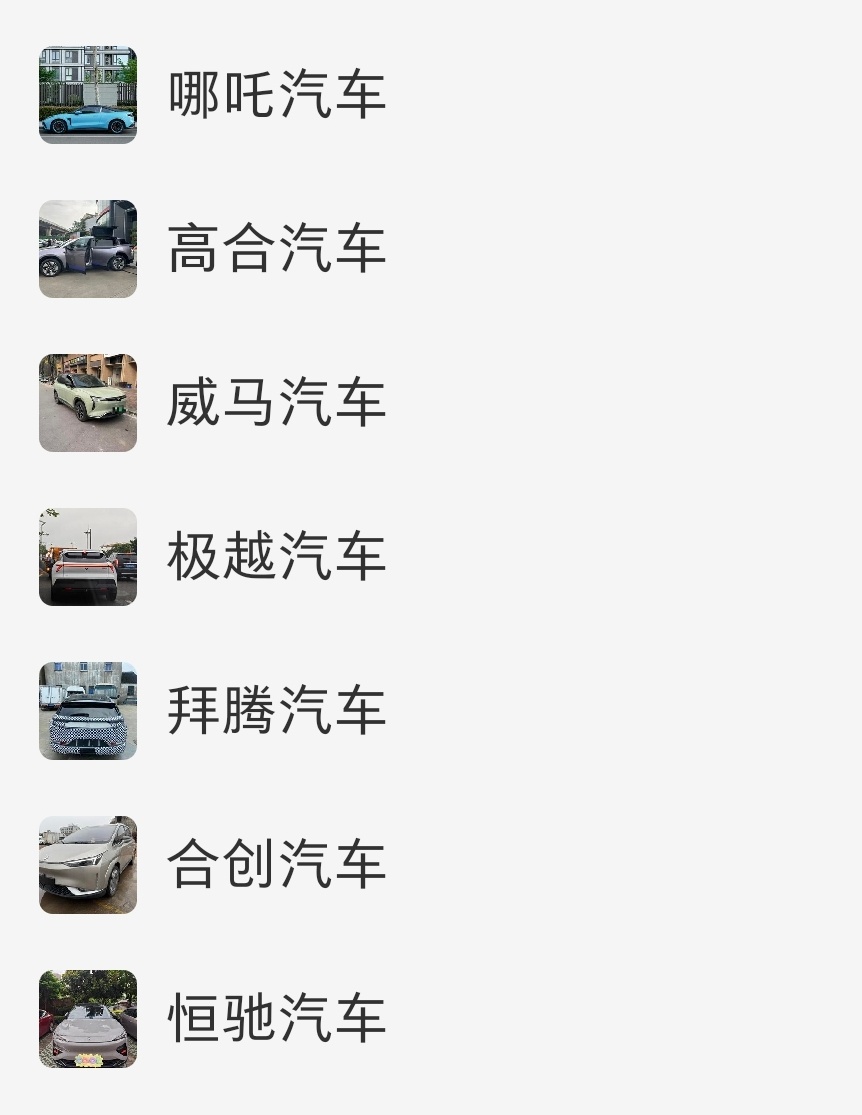The width and height of the screenshot is (862, 1115).
Task: Open the 恒驰汽车 brand picture
Action: (87, 1019)
